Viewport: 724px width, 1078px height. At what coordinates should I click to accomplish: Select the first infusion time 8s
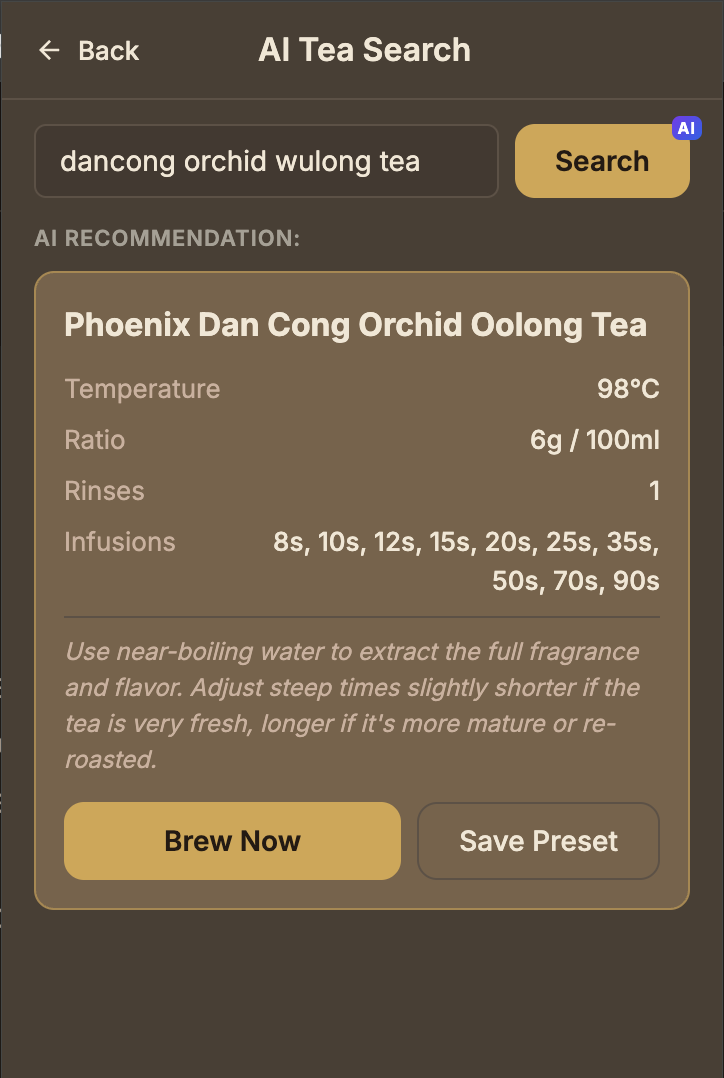287,542
